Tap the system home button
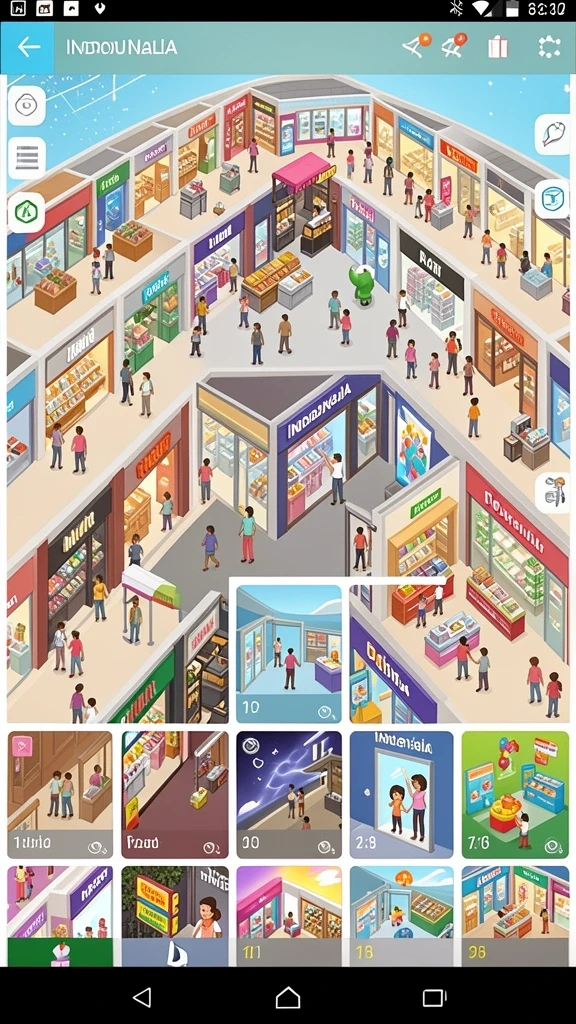 click(x=288, y=997)
